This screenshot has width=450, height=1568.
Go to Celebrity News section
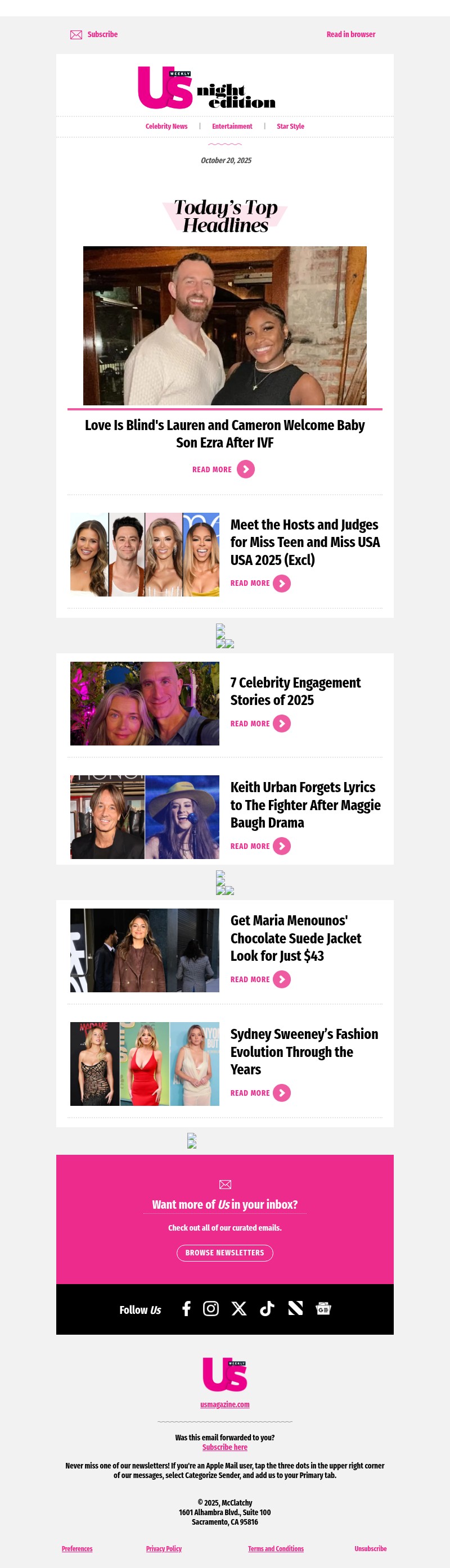pyautogui.click(x=166, y=126)
